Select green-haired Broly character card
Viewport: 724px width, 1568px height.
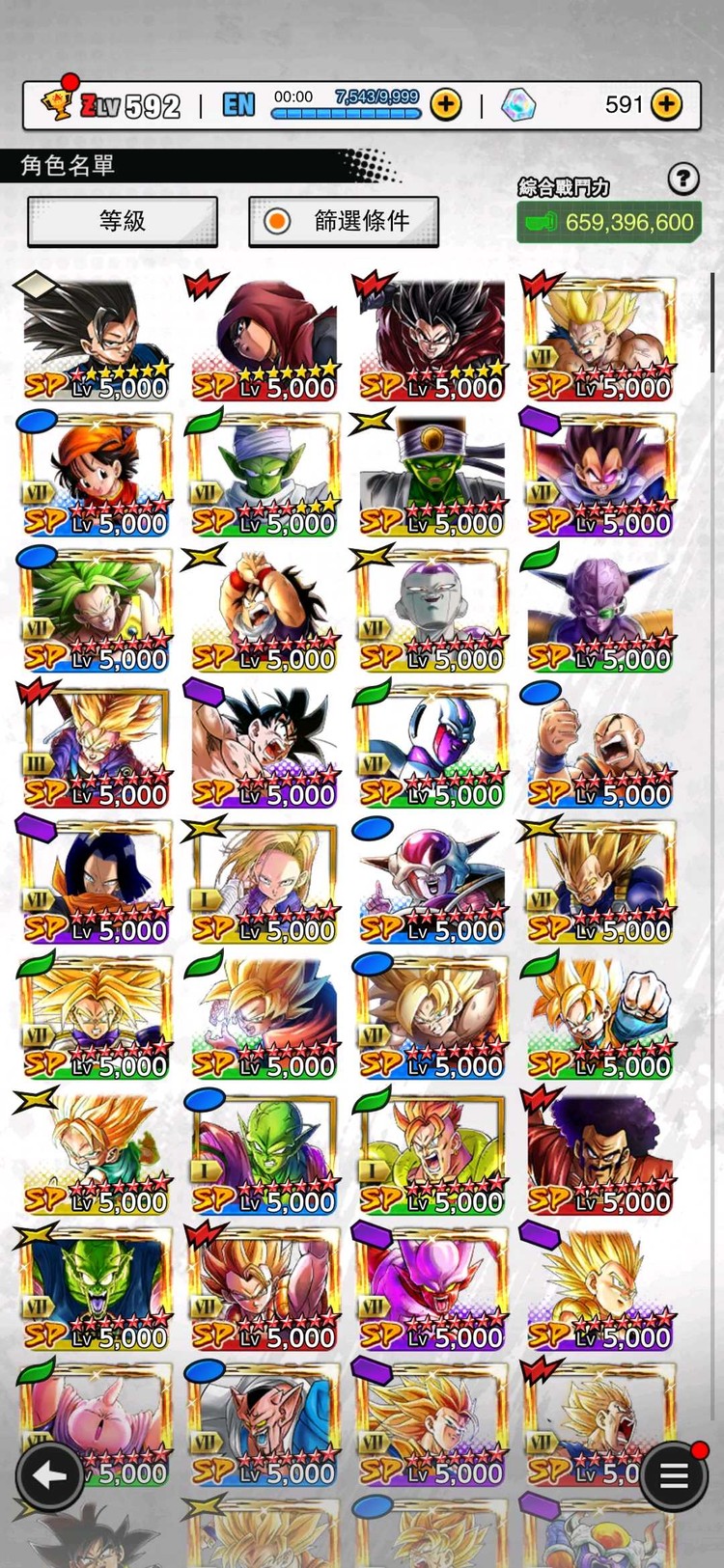point(97,610)
